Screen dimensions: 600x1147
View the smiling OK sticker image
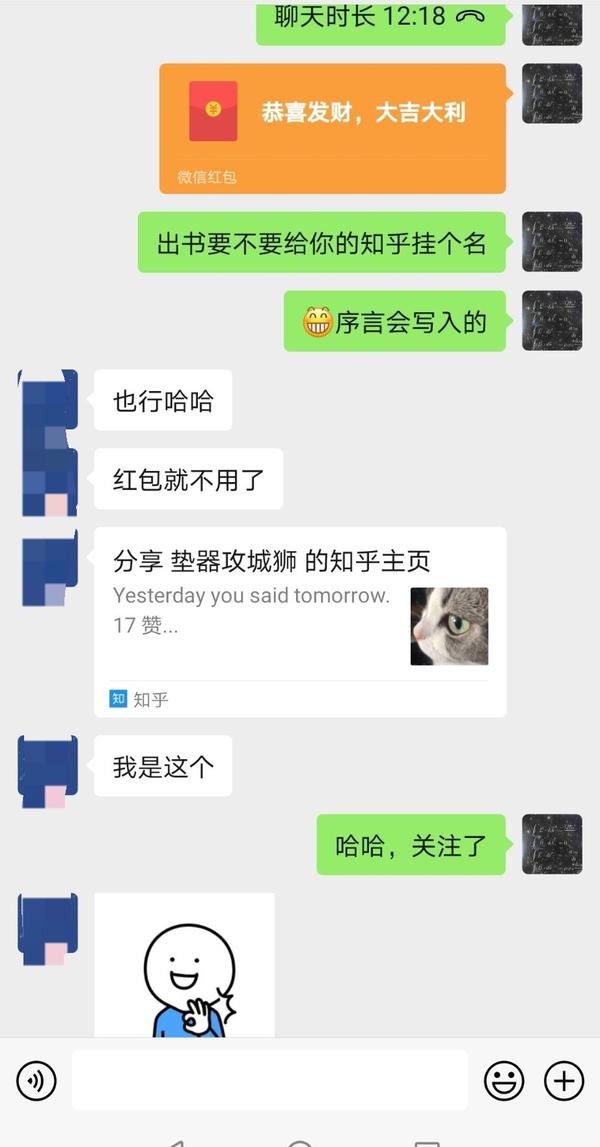184,965
